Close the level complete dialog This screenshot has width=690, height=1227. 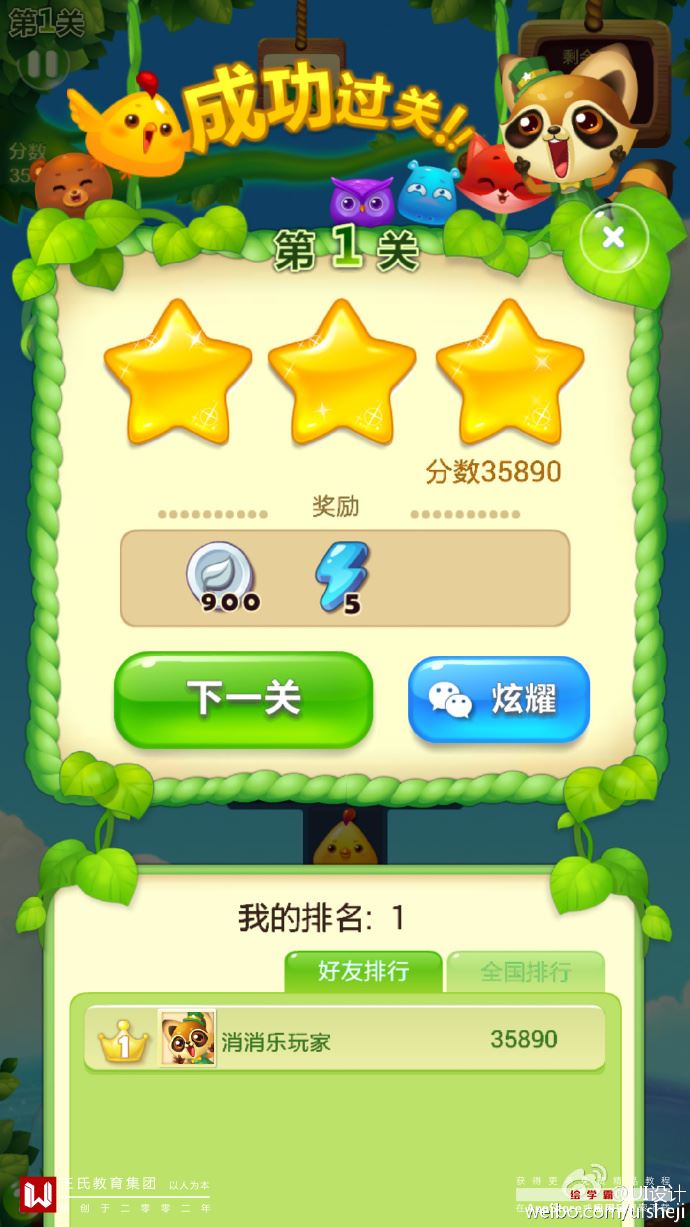[x=613, y=237]
